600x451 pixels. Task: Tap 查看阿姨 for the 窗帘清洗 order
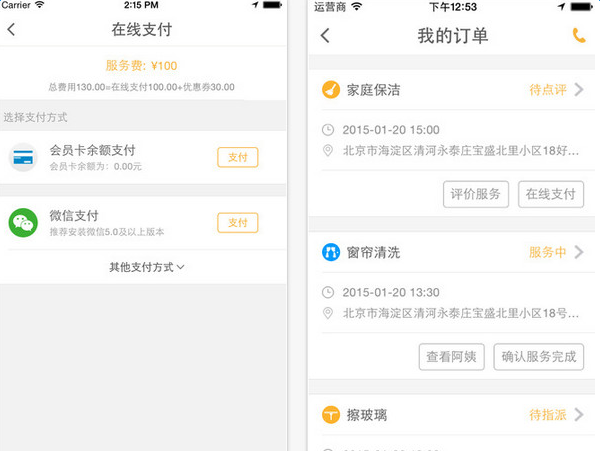[x=452, y=357]
